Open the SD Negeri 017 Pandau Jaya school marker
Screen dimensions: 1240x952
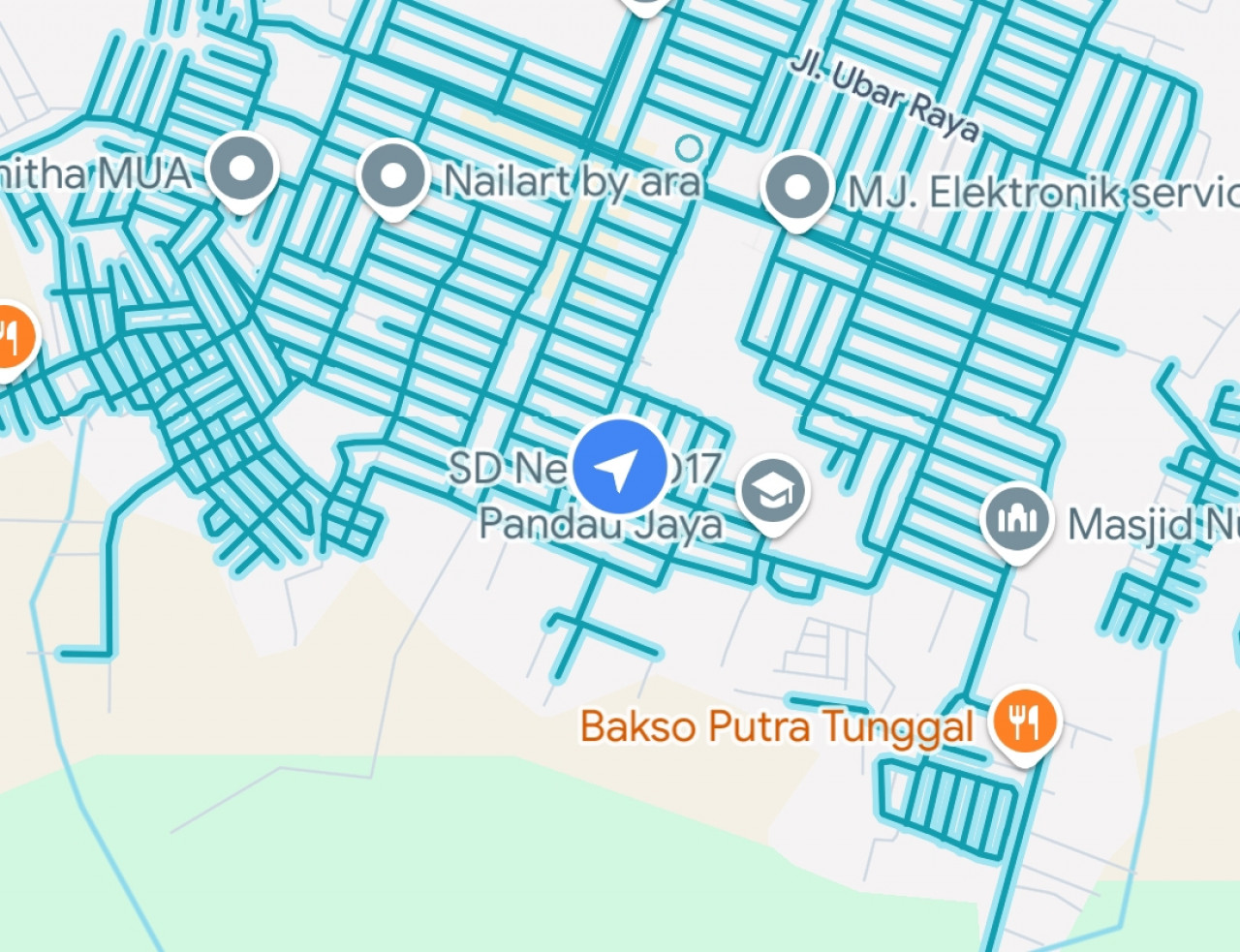(x=772, y=493)
